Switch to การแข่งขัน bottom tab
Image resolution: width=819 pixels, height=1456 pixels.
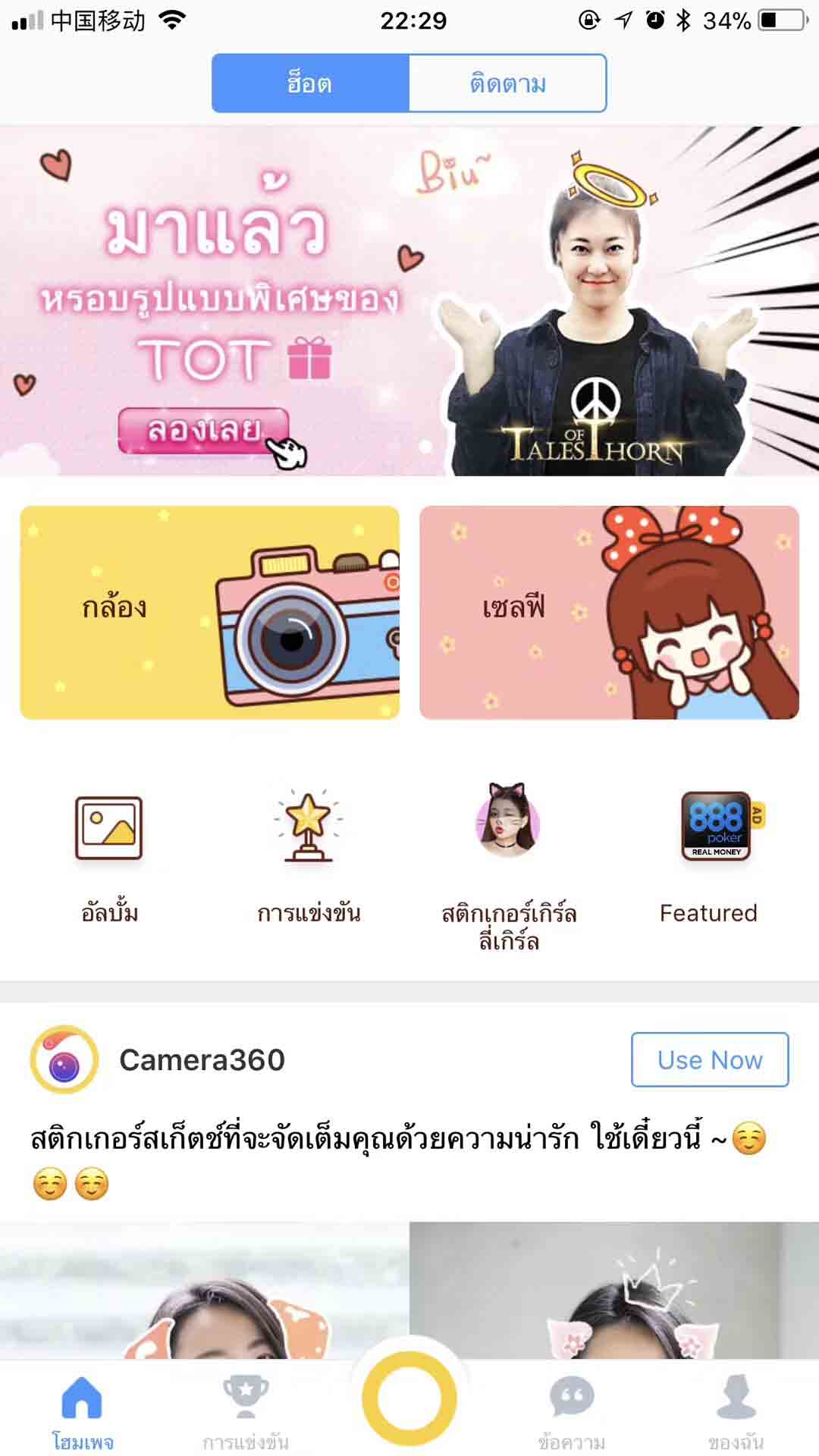click(x=245, y=1410)
